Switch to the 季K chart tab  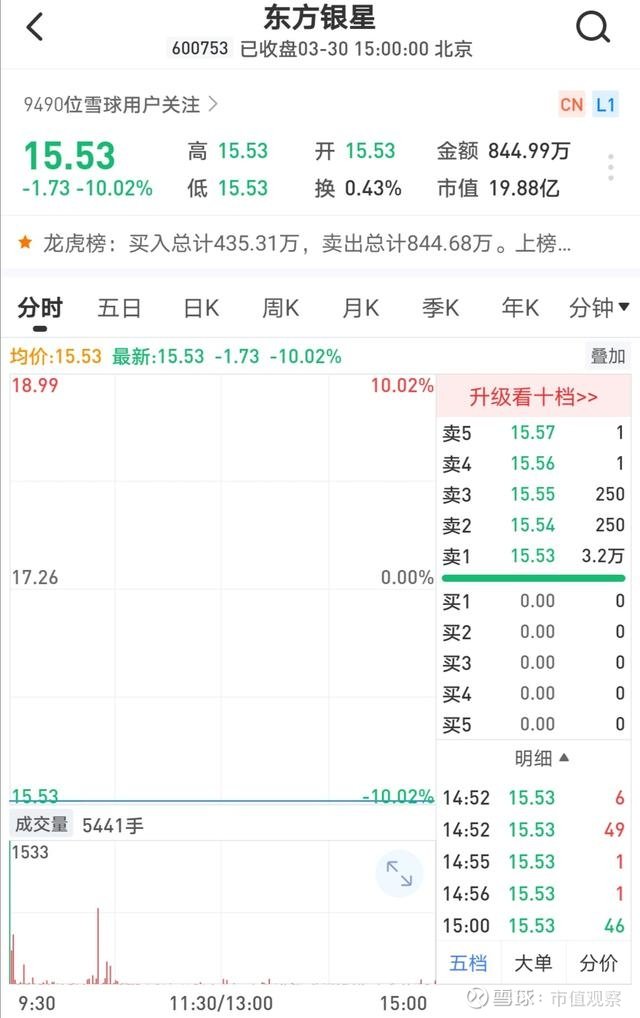[440, 308]
